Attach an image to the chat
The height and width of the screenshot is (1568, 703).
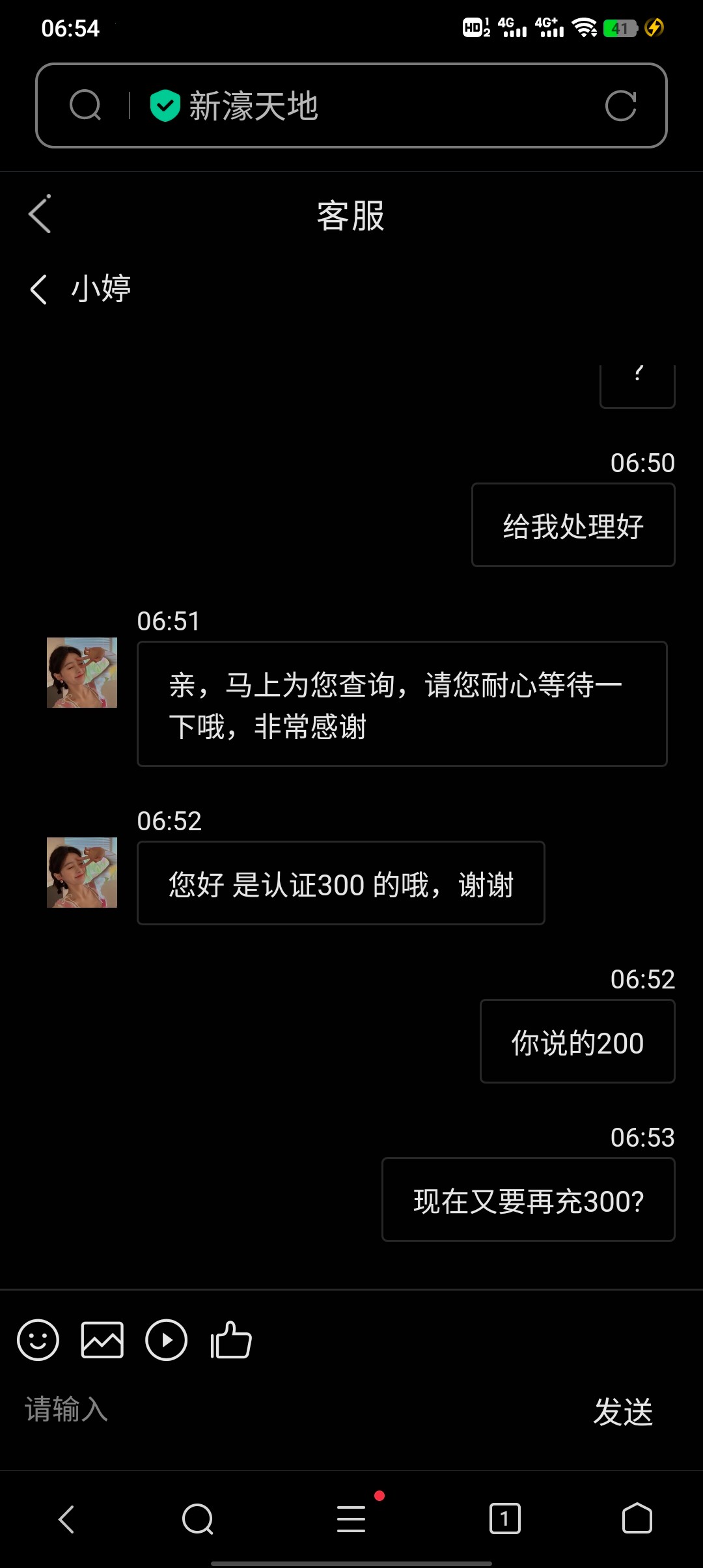[x=102, y=1340]
